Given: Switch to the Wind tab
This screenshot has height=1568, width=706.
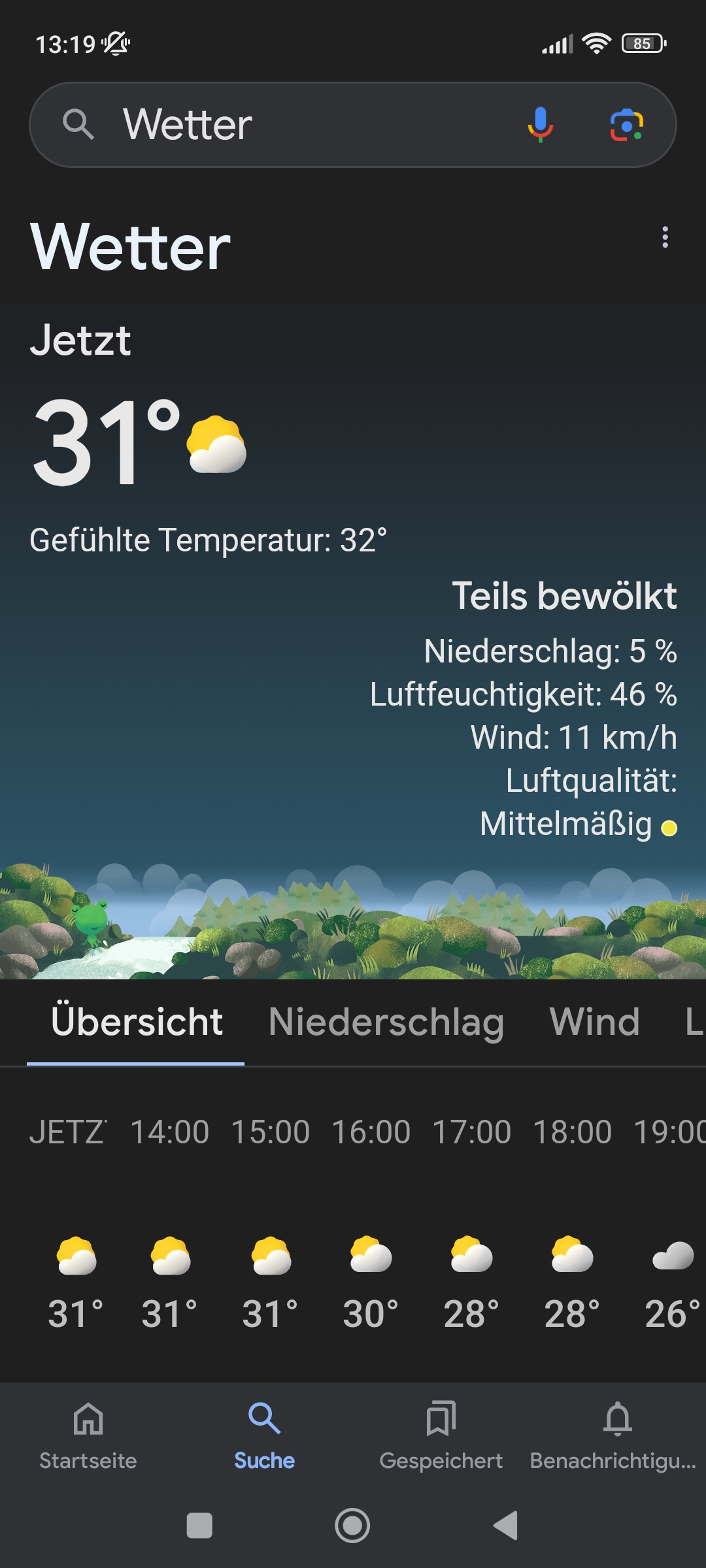Looking at the screenshot, I should click(x=594, y=1022).
